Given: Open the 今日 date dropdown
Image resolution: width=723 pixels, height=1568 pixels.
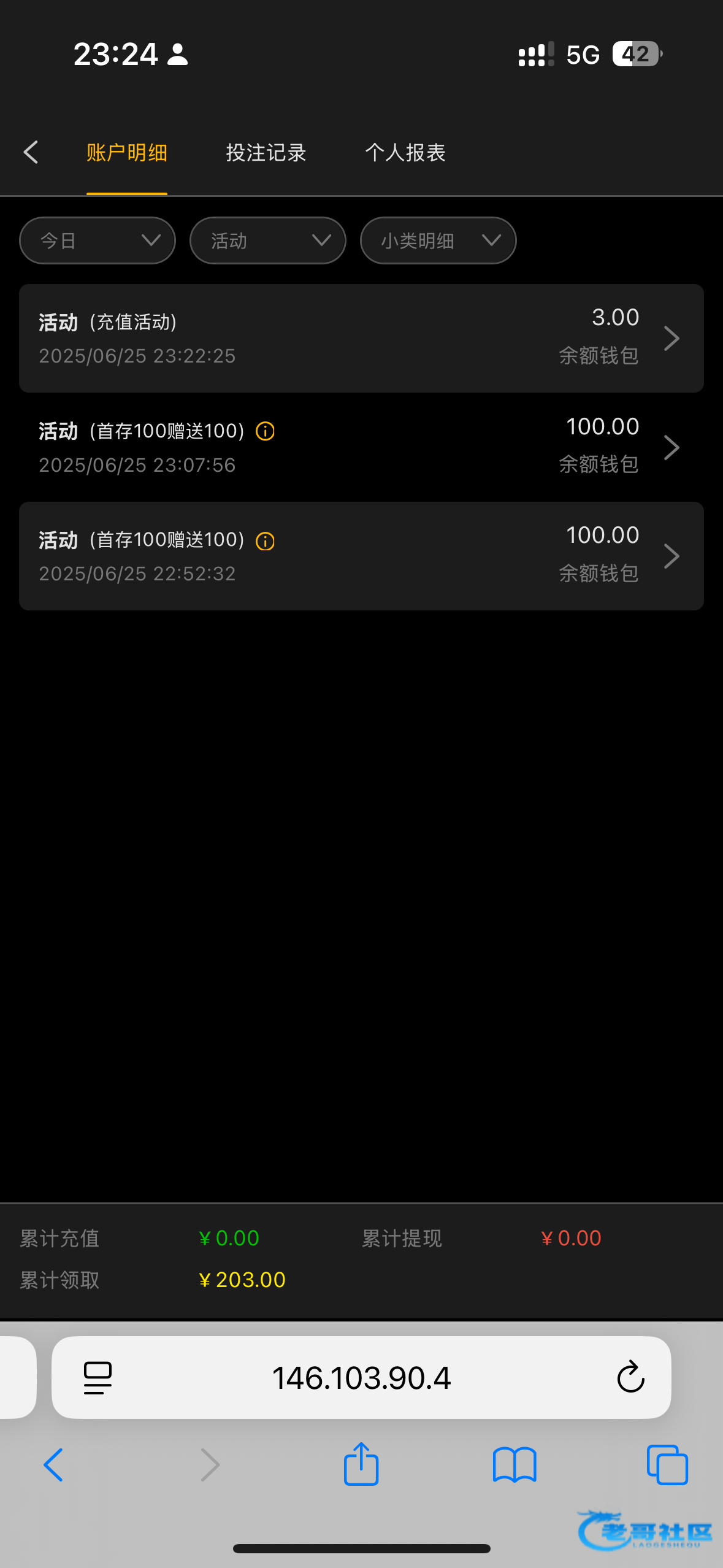Looking at the screenshot, I should [98, 240].
